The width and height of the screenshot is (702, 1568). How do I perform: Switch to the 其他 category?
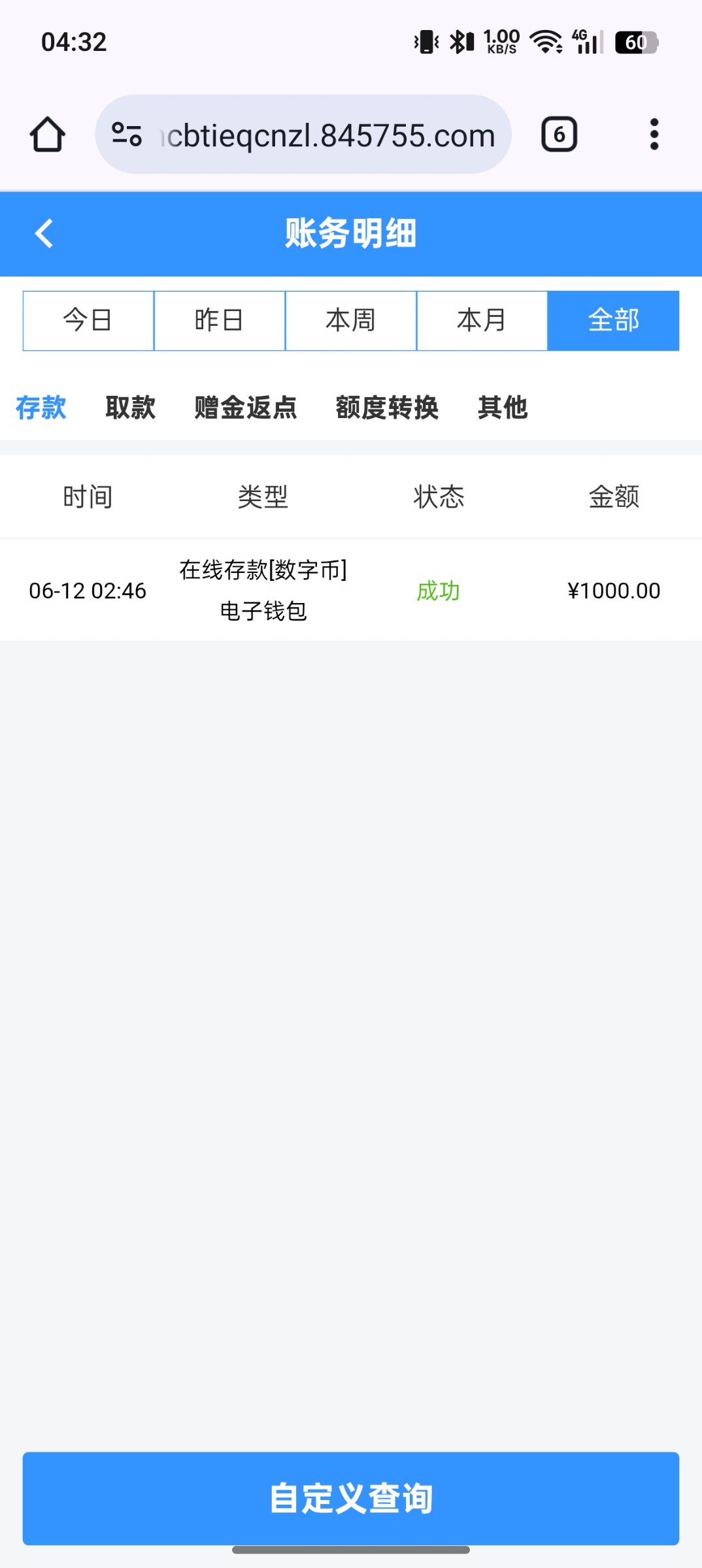[x=502, y=408]
